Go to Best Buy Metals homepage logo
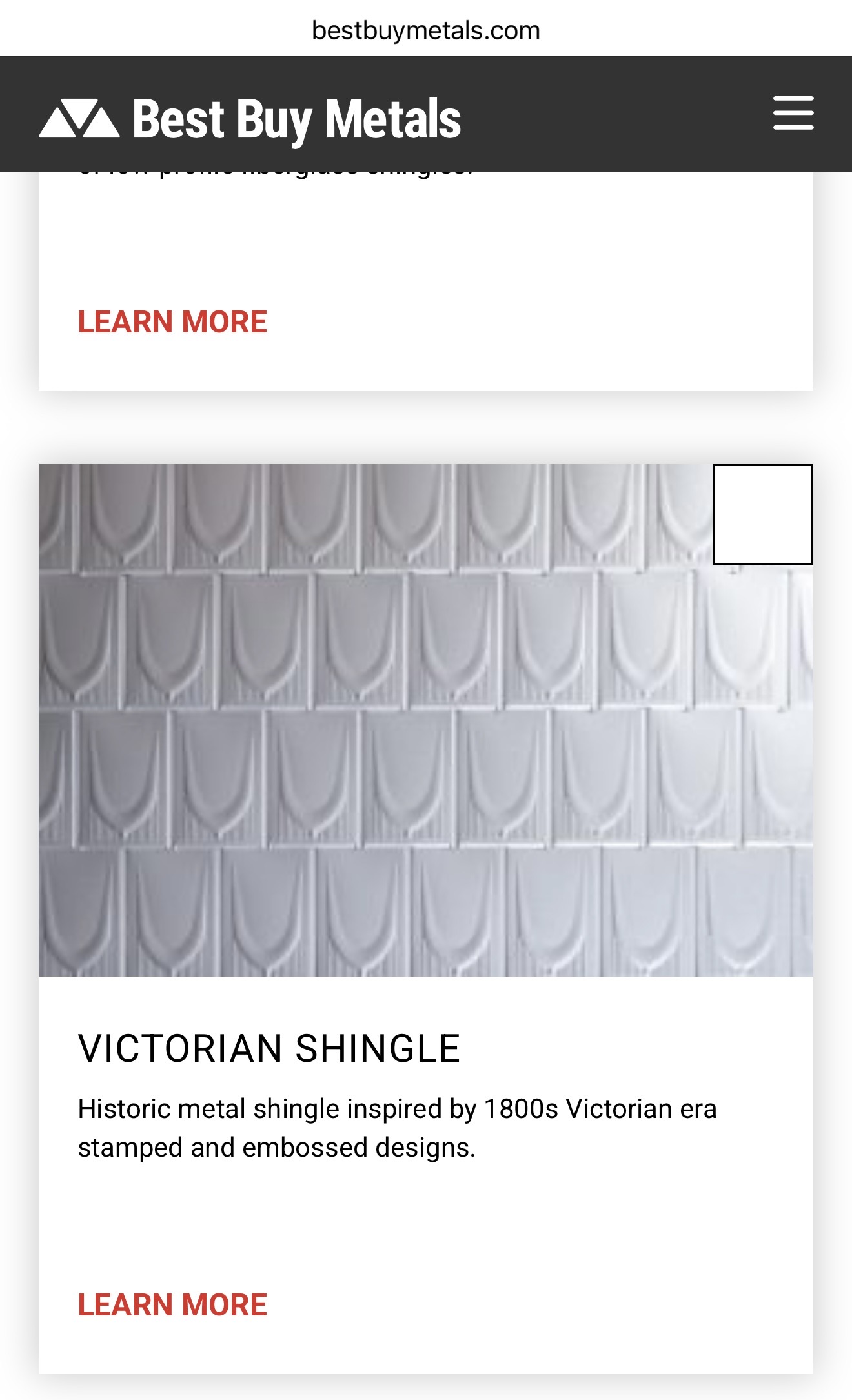Viewport: 852px width, 1400px height. pos(250,119)
